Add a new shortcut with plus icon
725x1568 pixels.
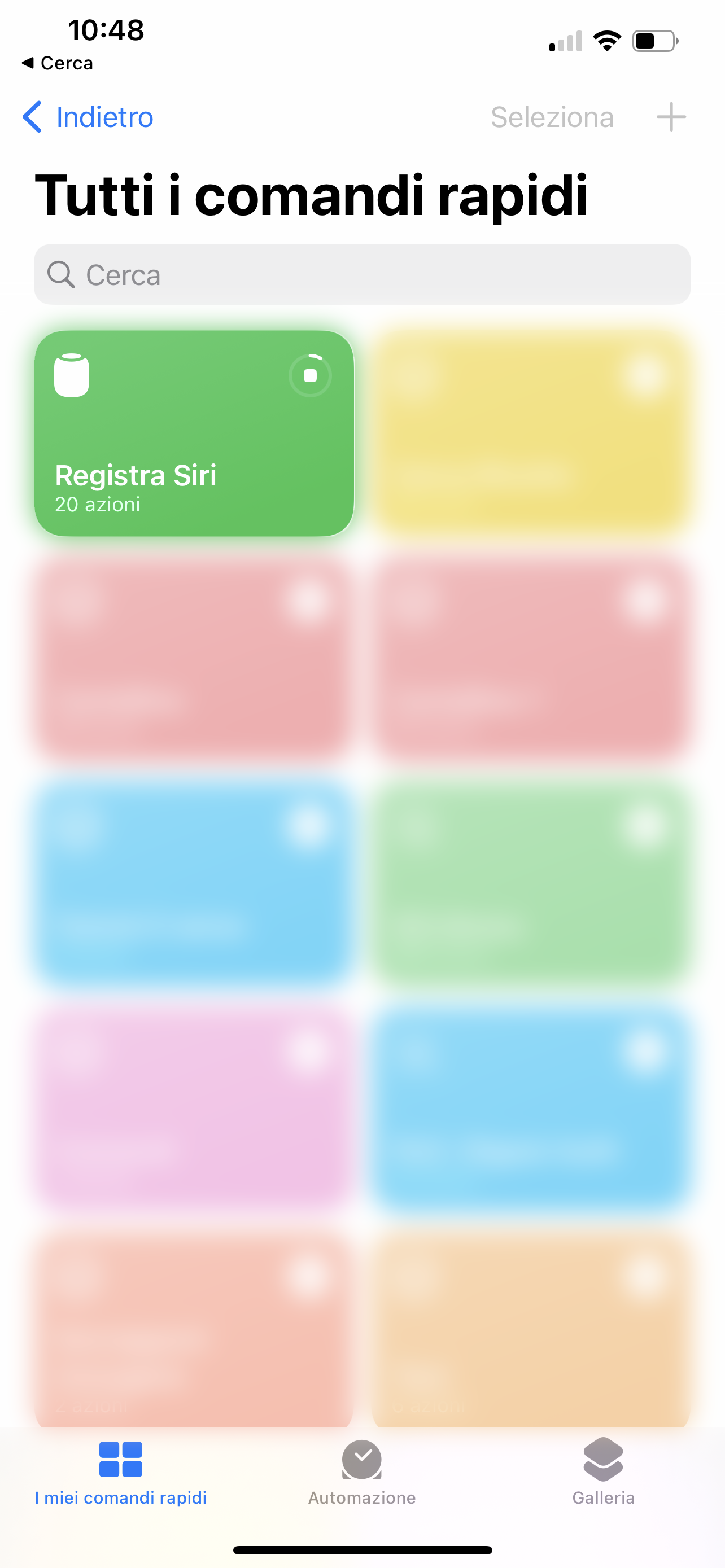click(671, 117)
